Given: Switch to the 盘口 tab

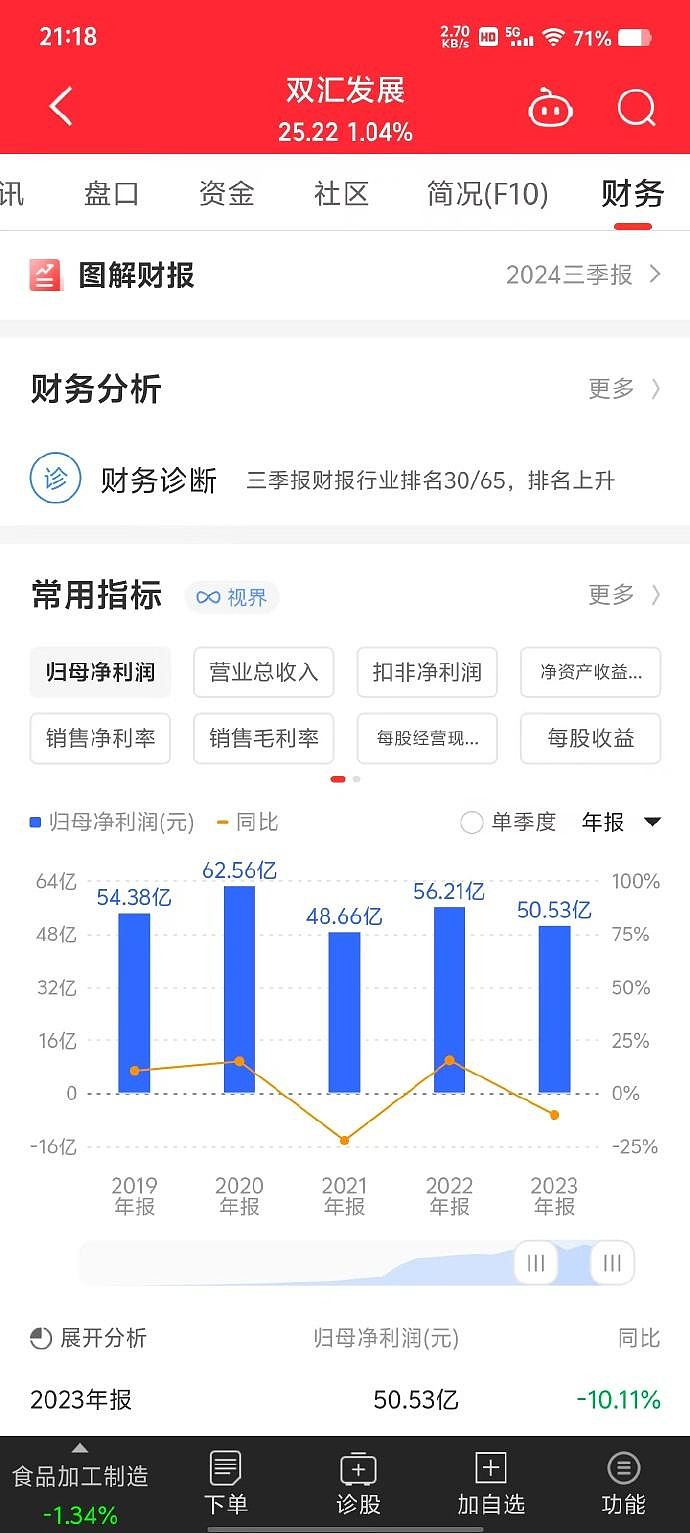Looking at the screenshot, I should 111,193.
